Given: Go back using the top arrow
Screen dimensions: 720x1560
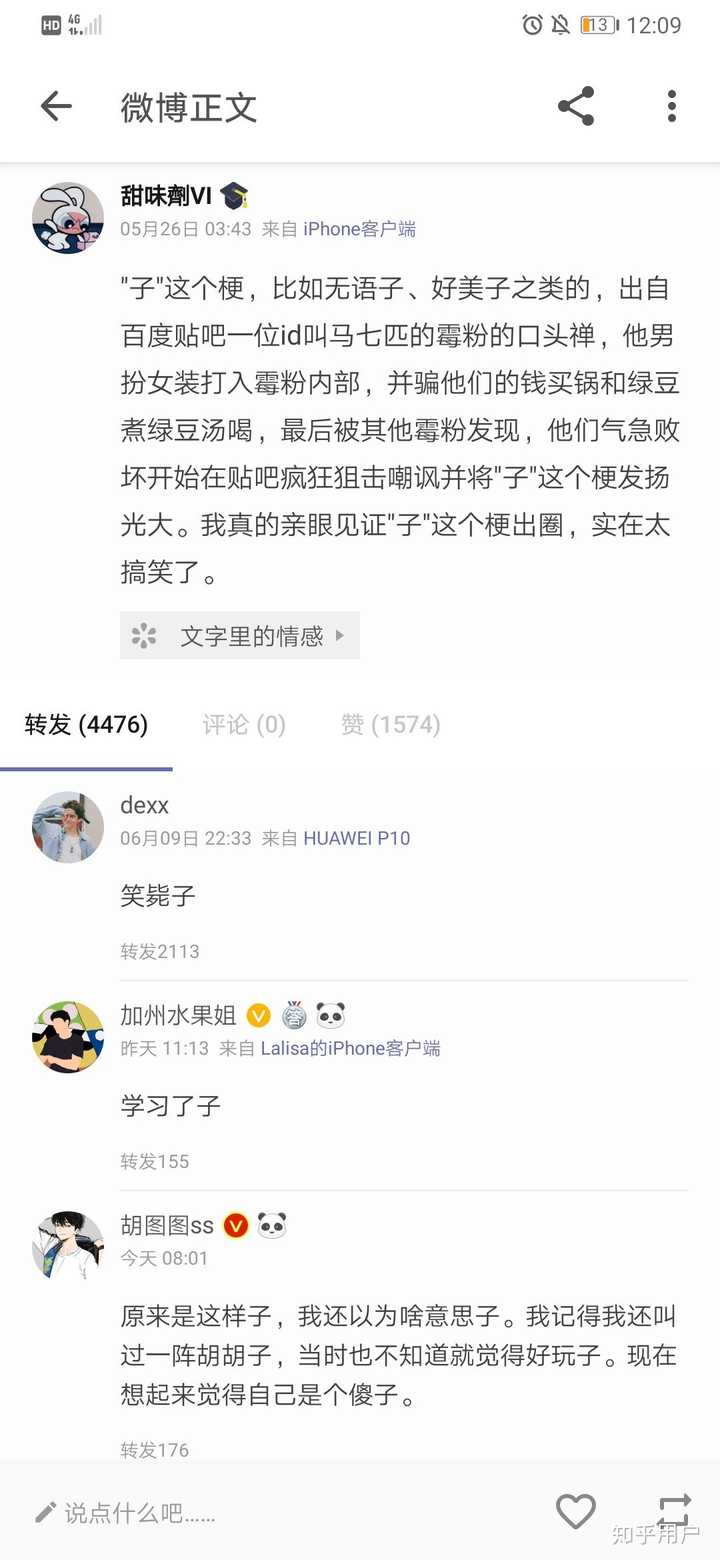Looking at the screenshot, I should tap(56, 106).
